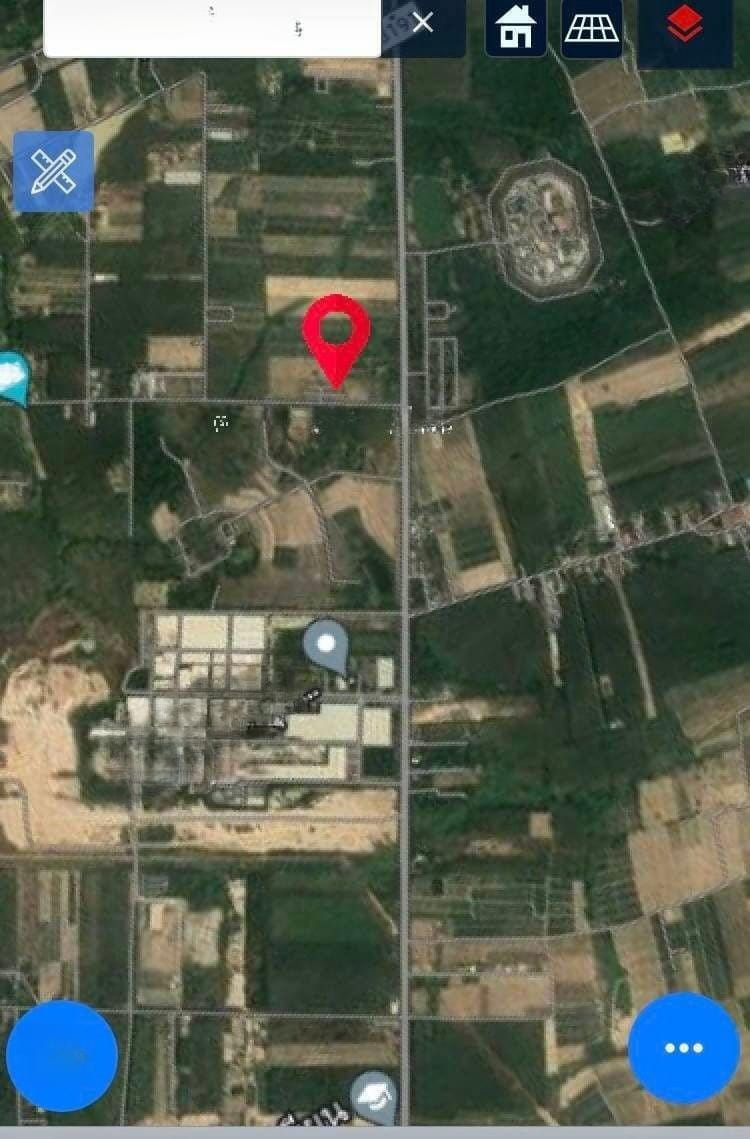Open the red map layers button
The width and height of the screenshot is (750, 1139).
click(x=685, y=26)
